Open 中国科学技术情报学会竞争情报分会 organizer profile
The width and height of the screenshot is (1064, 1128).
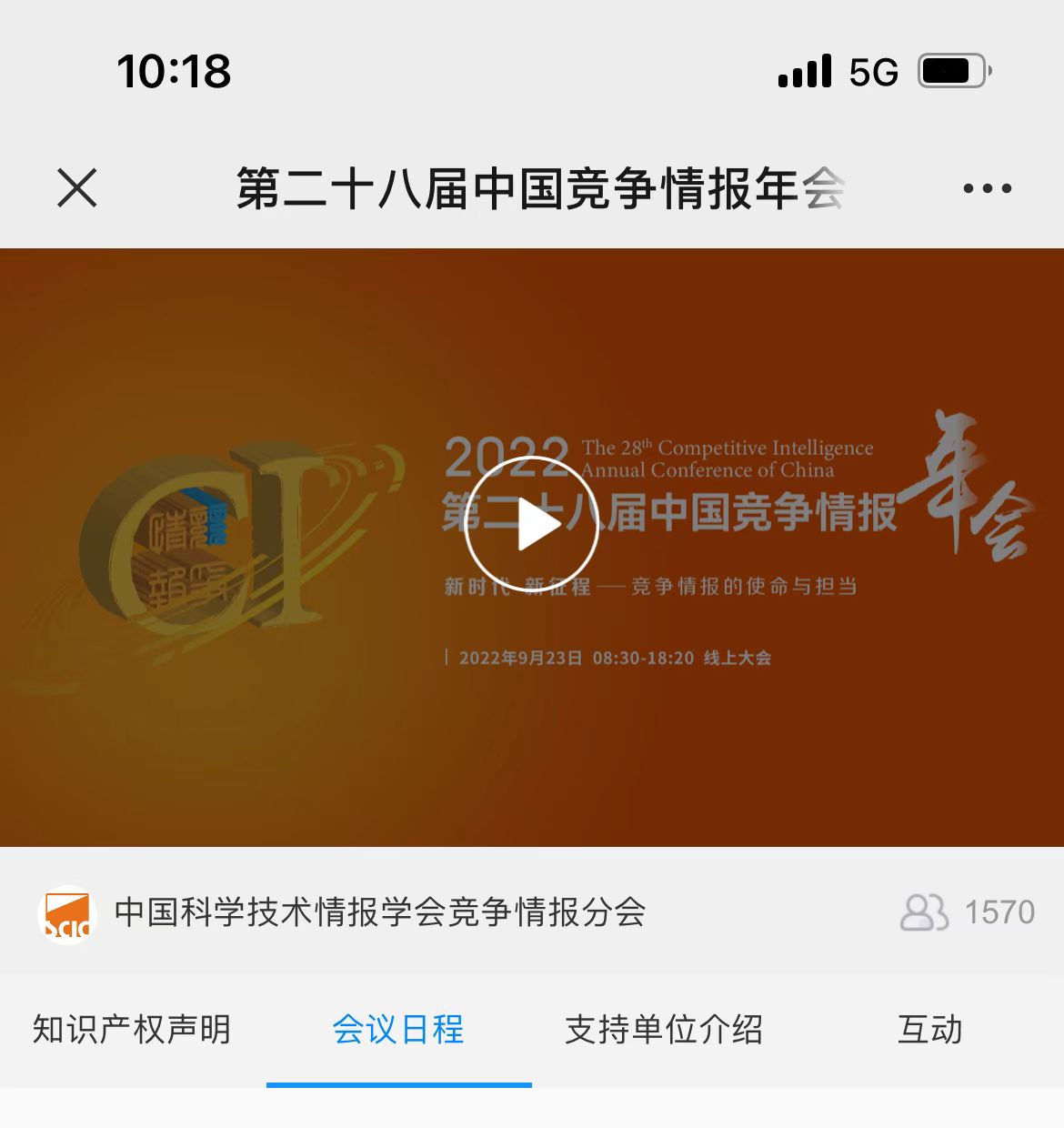tap(379, 912)
